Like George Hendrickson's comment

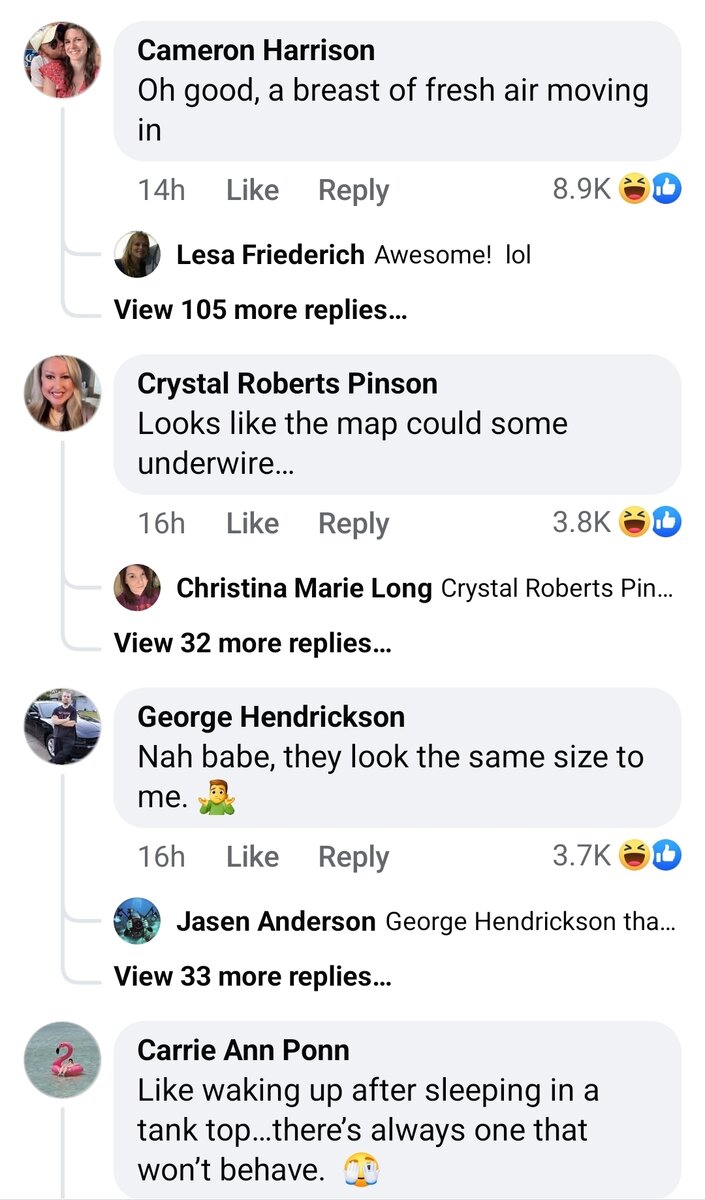[252, 856]
